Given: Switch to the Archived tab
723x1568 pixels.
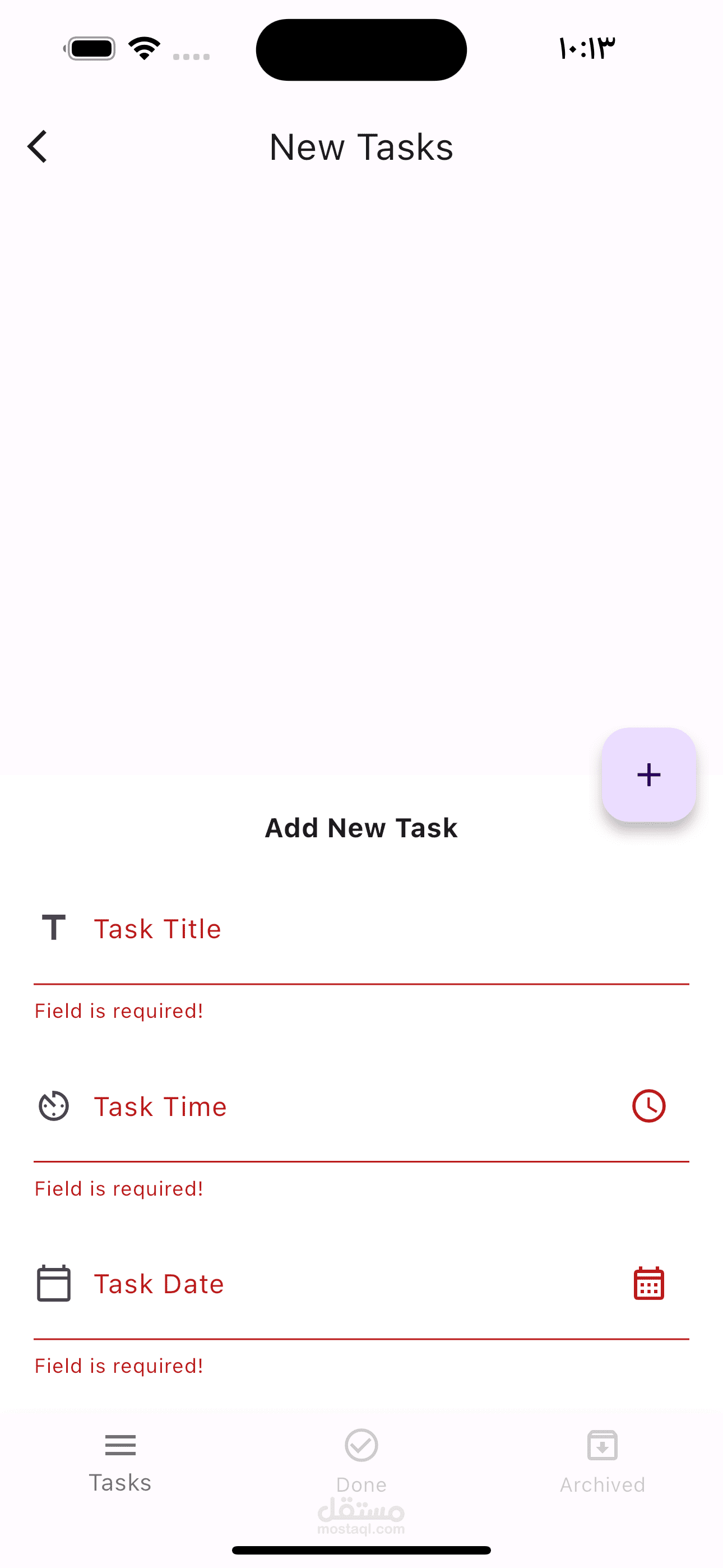Looking at the screenshot, I should 602,1461.
